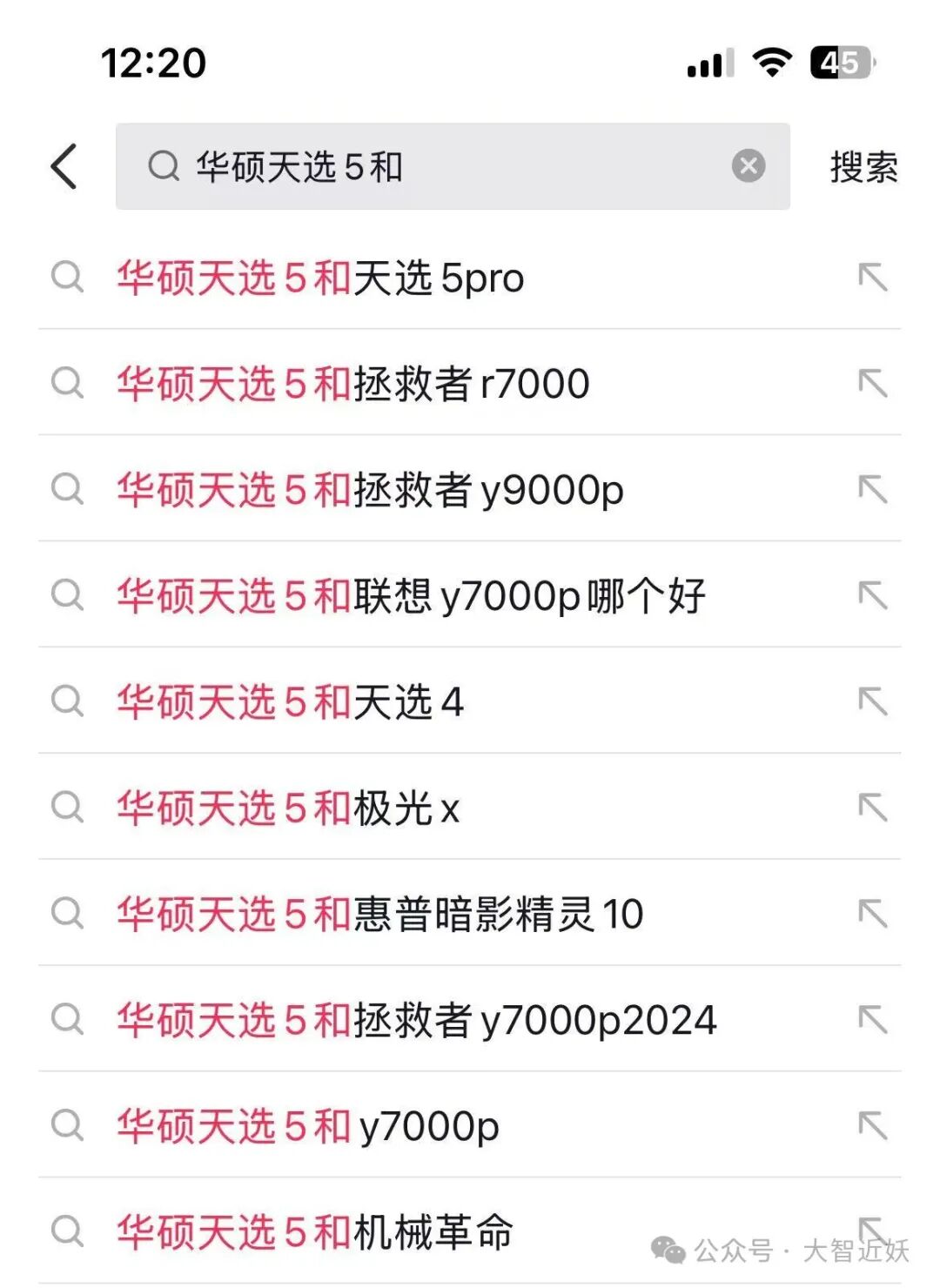Clear the search text with the X icon

(748, 165)
